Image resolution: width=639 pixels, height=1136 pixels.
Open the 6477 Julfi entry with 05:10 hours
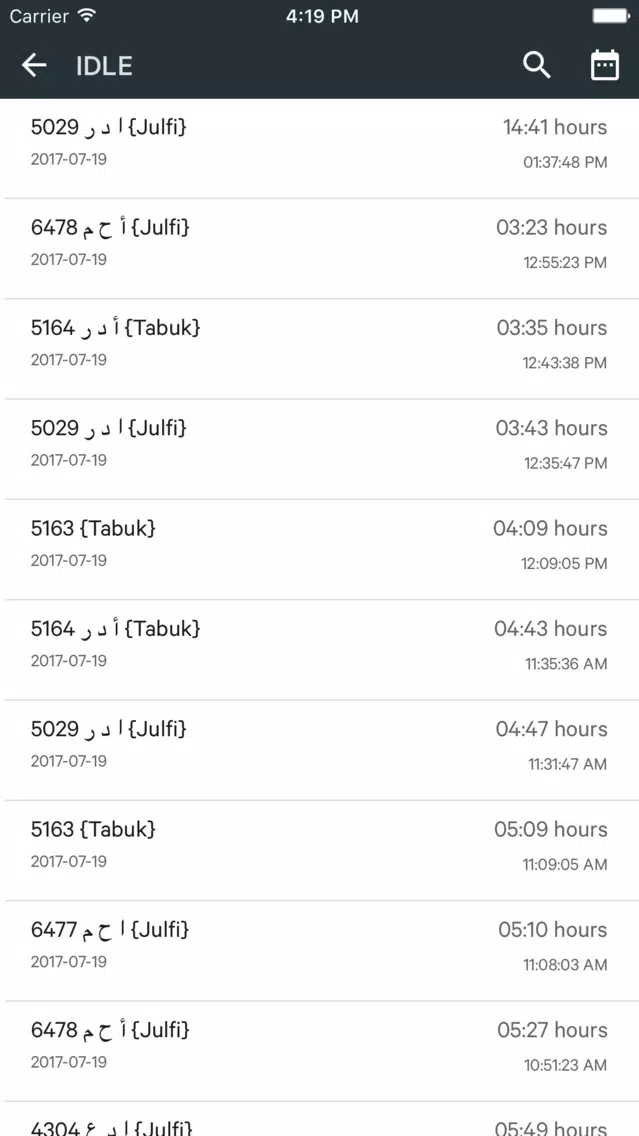tap(320, 951)
